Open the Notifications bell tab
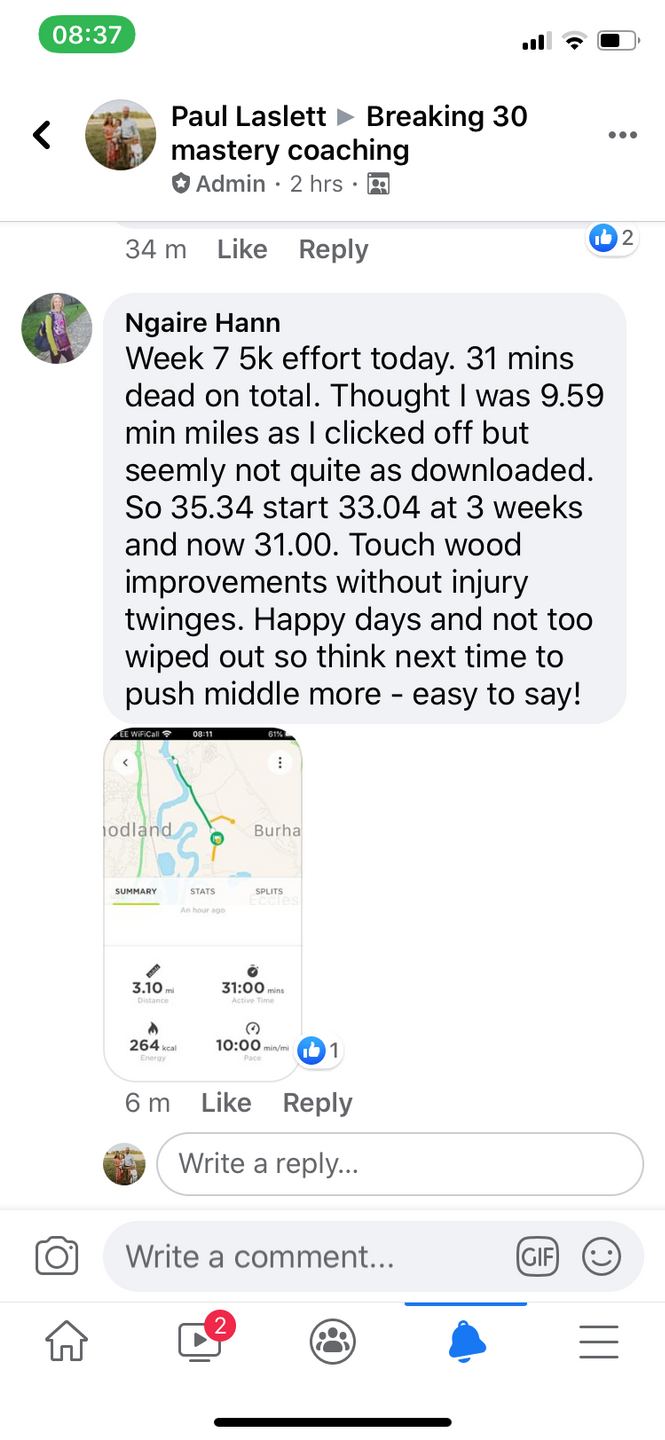665x1440 pixels. [466, 1341]
